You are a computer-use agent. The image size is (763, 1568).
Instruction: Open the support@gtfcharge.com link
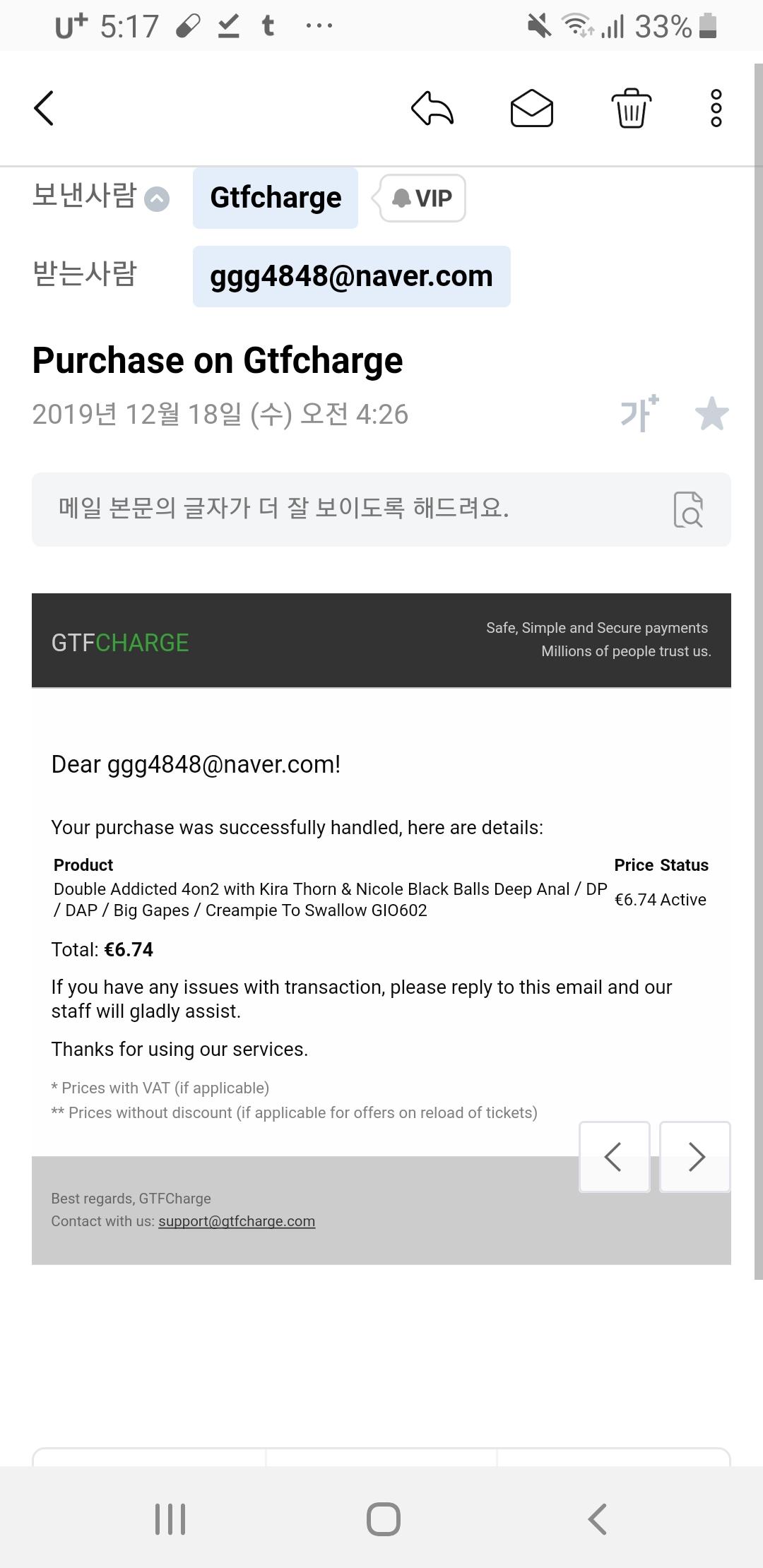(237, 1221)
